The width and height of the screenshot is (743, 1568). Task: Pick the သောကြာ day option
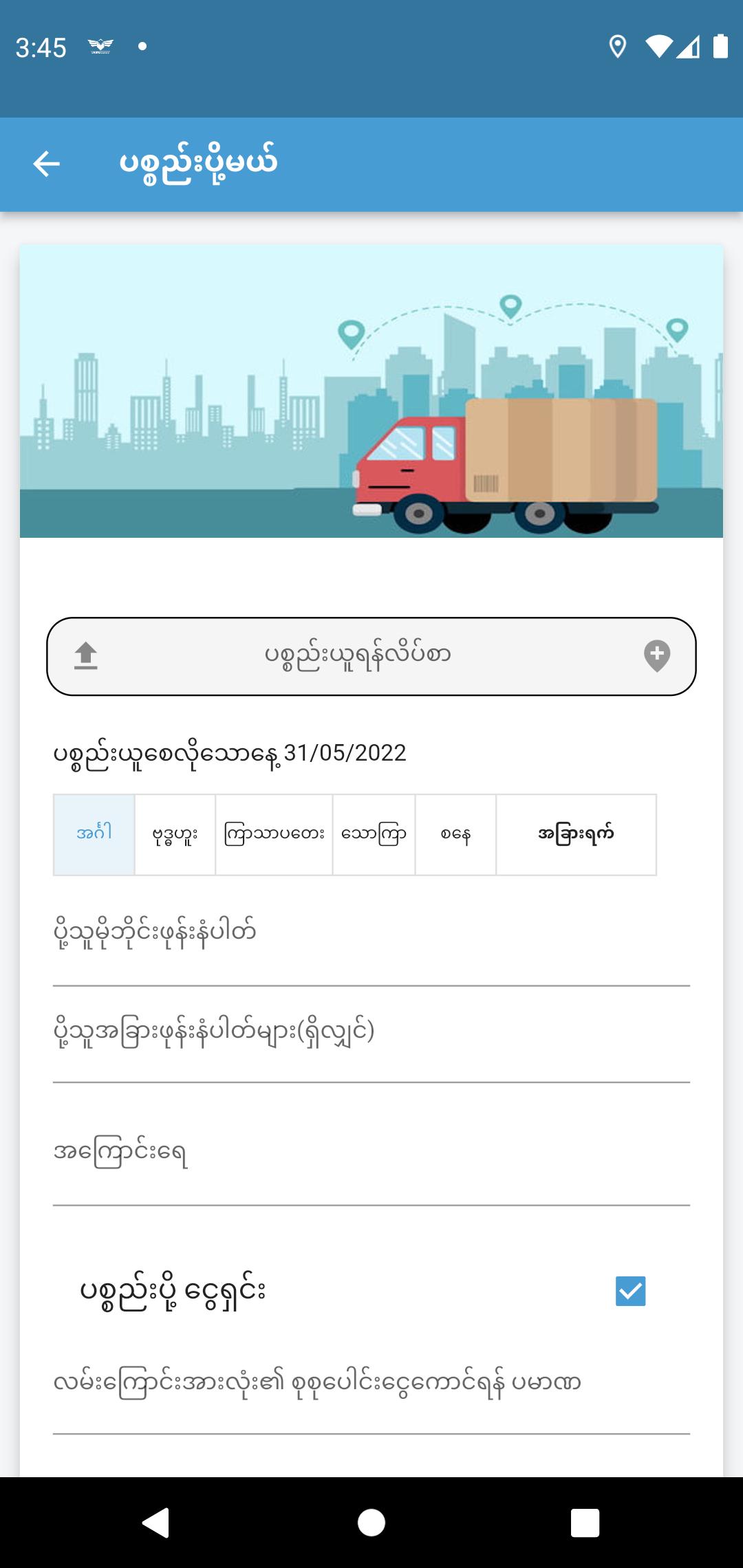pos(374,834)
